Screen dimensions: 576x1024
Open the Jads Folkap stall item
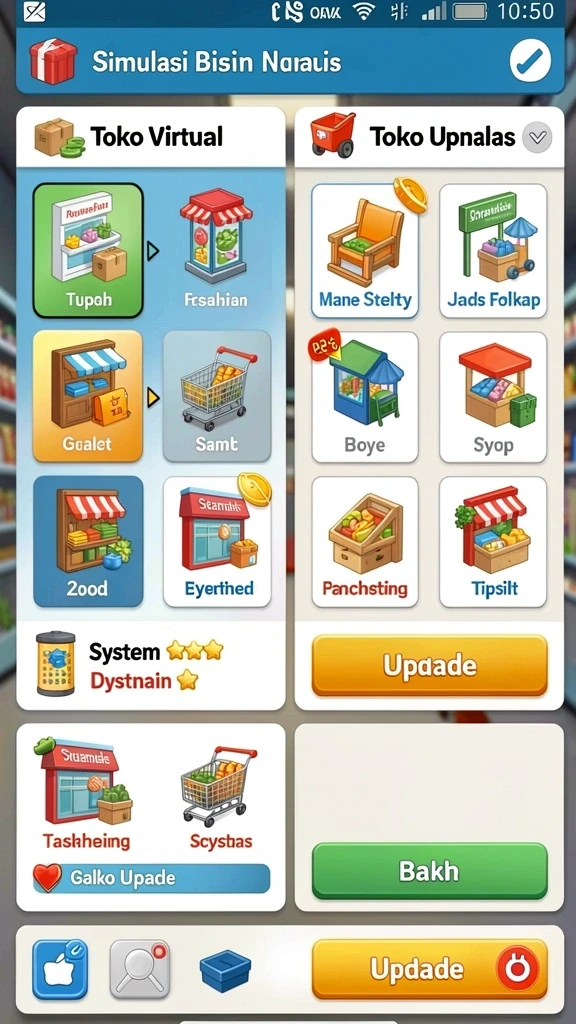click(x=493, y=251)
